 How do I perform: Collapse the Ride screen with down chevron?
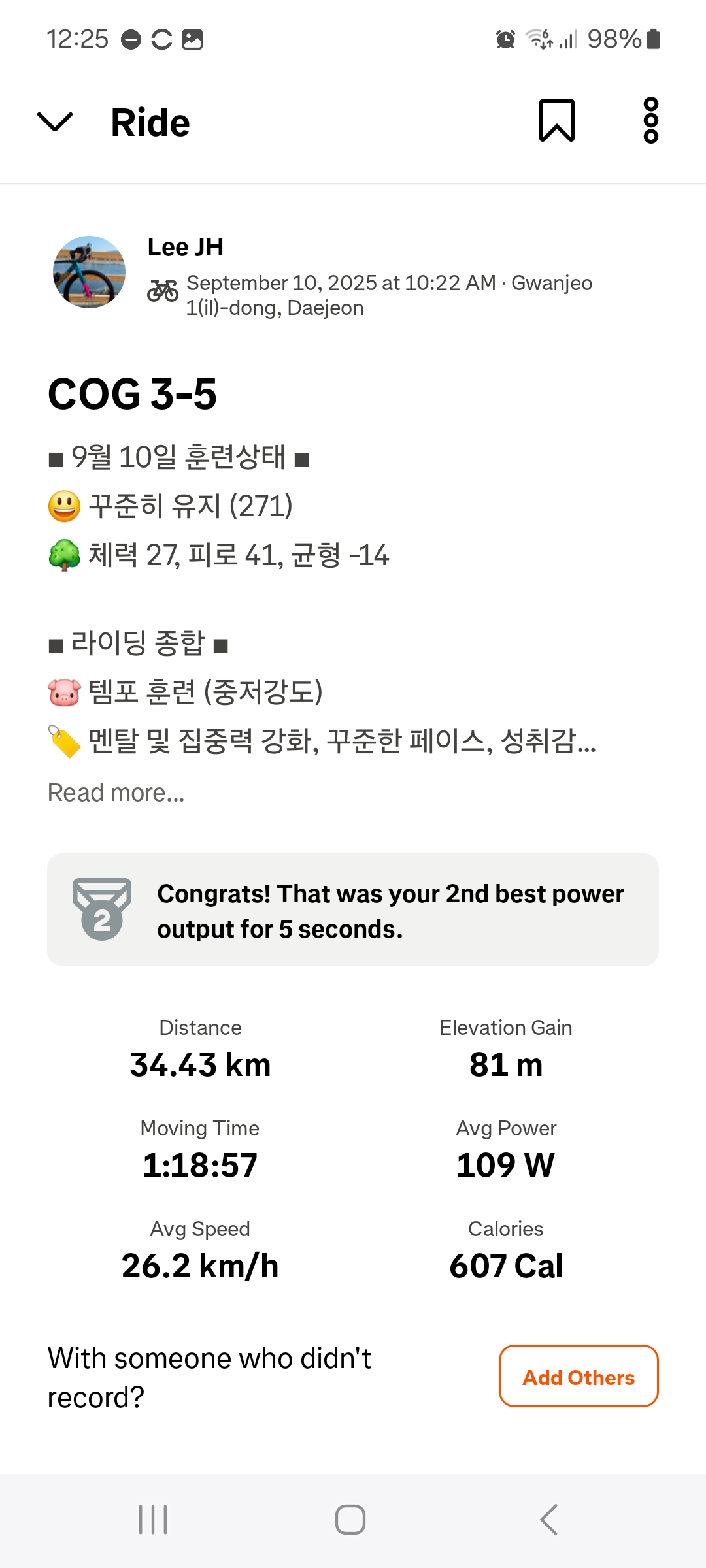click(55, 122)
